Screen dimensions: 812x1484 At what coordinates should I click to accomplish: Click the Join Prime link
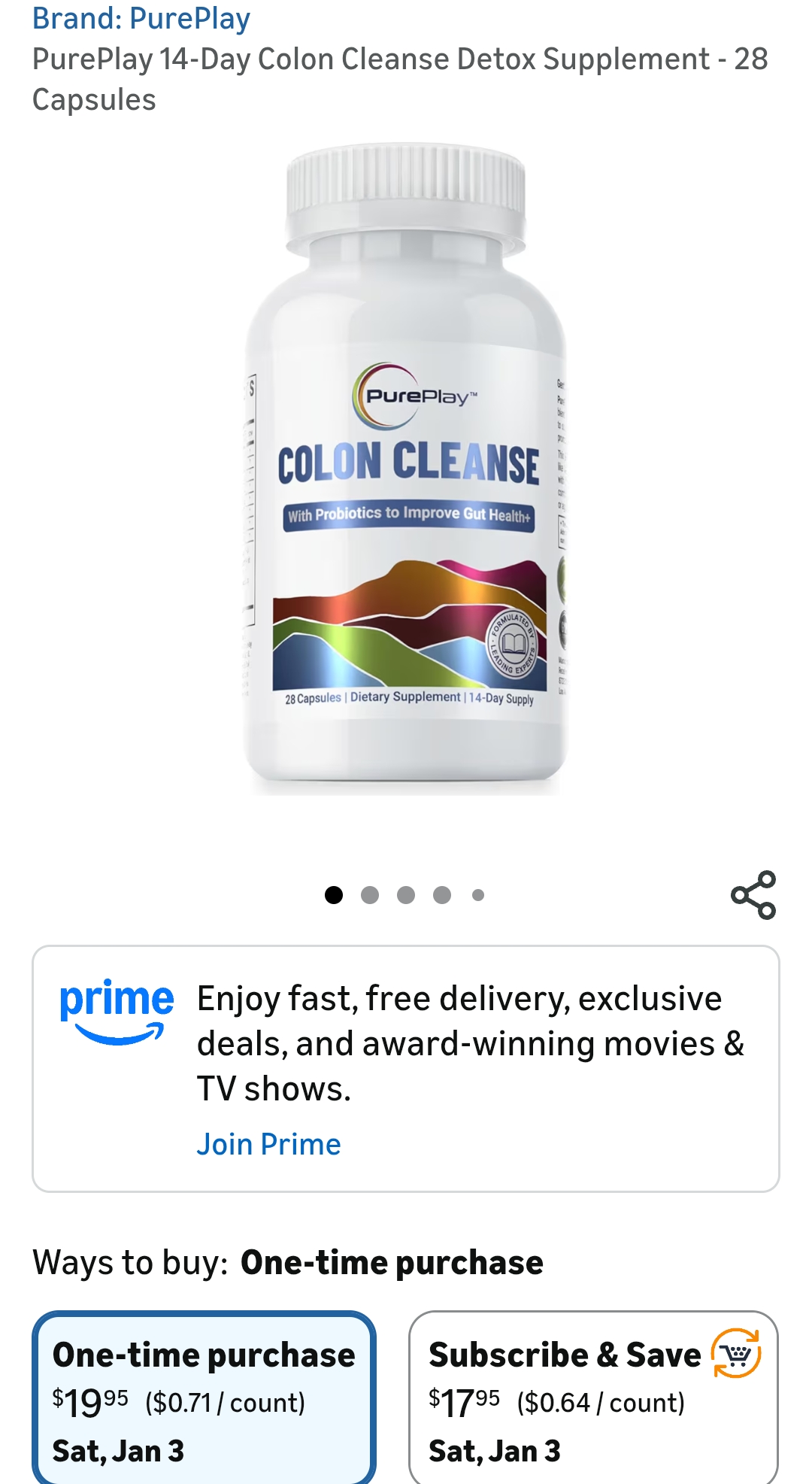[x=268, y=1145]
